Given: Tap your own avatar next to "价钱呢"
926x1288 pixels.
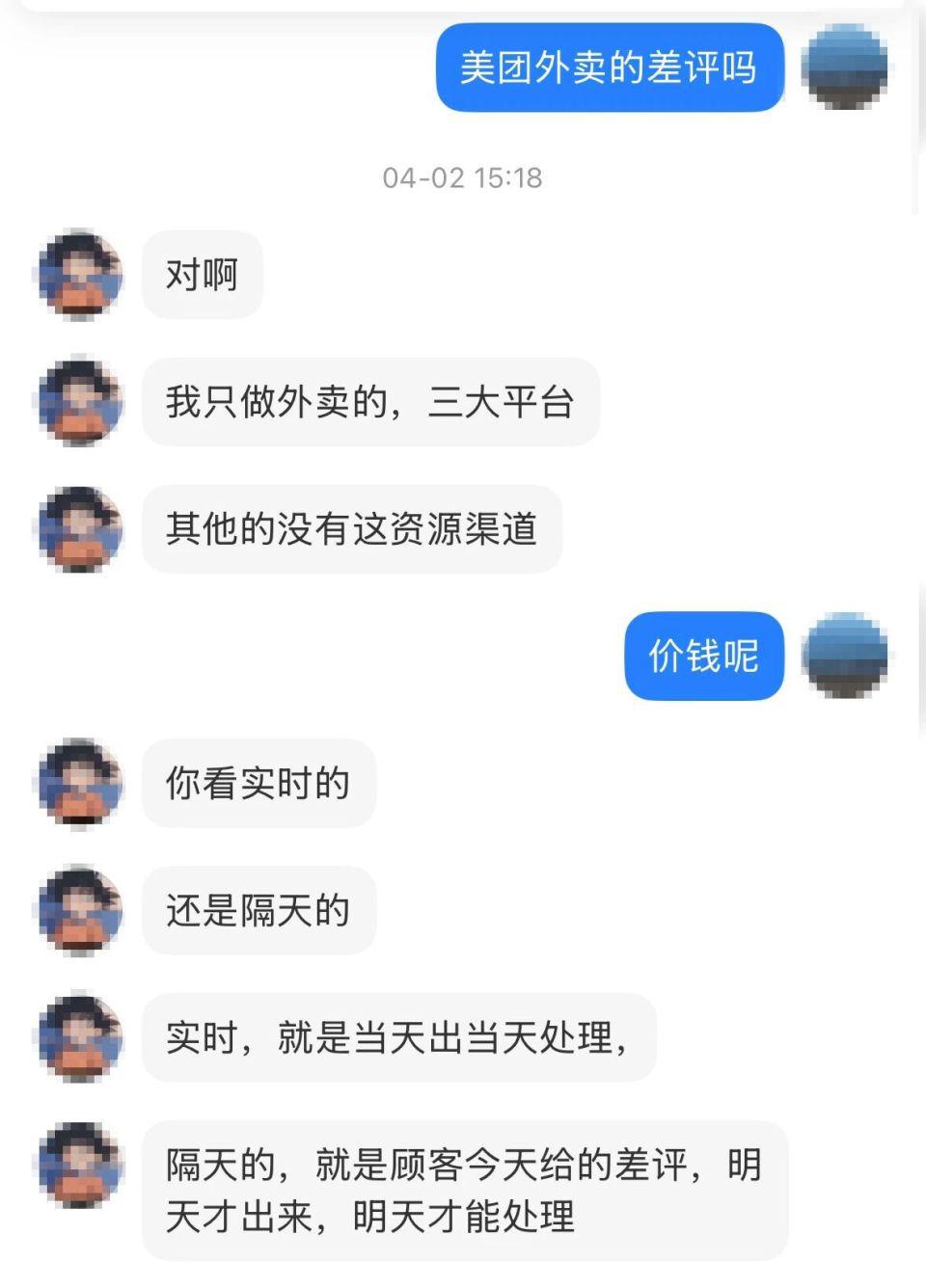Looking at the screenshot, I should 845,656.
